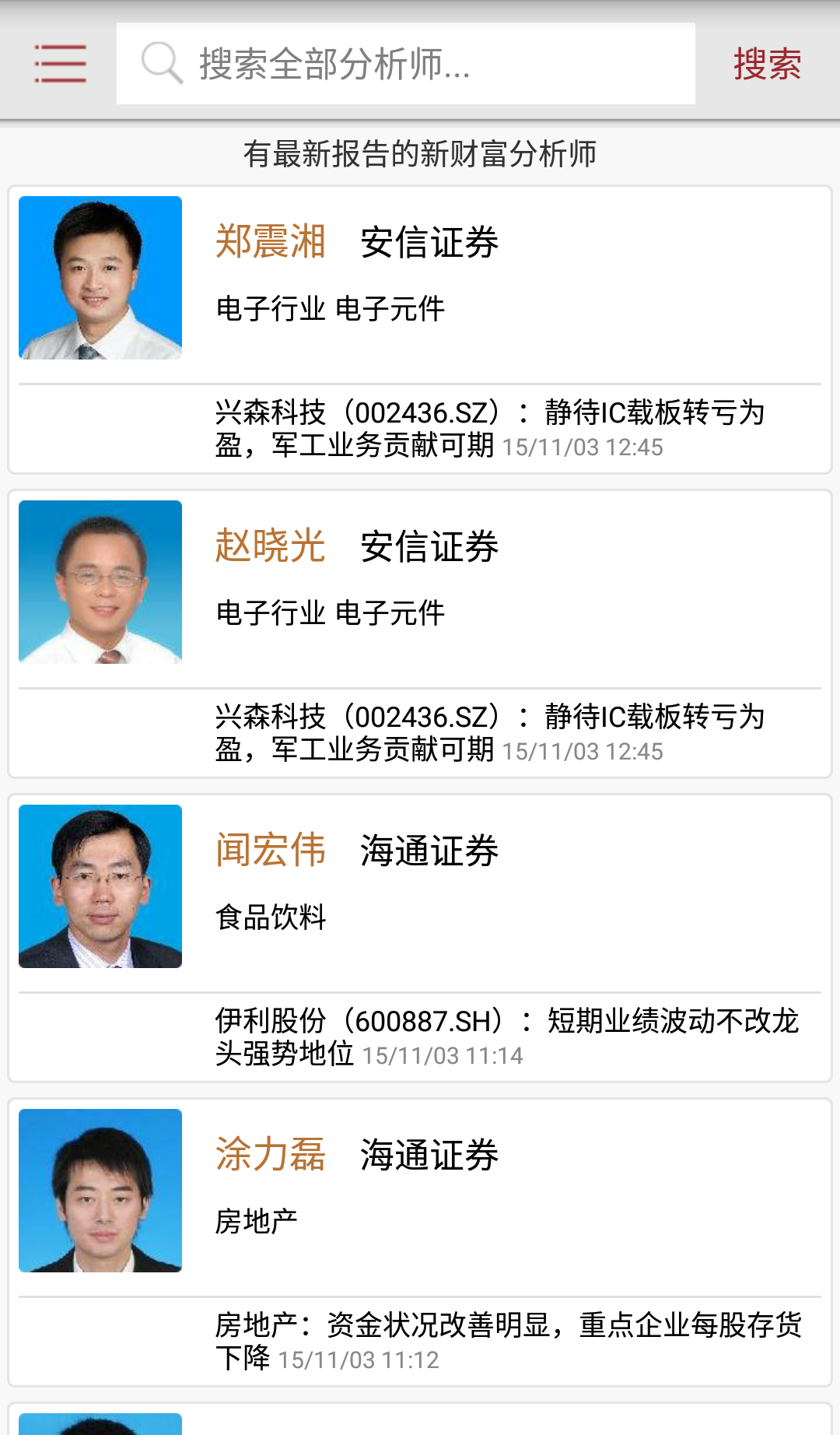Read 涂力磊's 房地产 report
Image resolution: width=840 pixels, height=1435 pixels.
[x=506, y=1342]
